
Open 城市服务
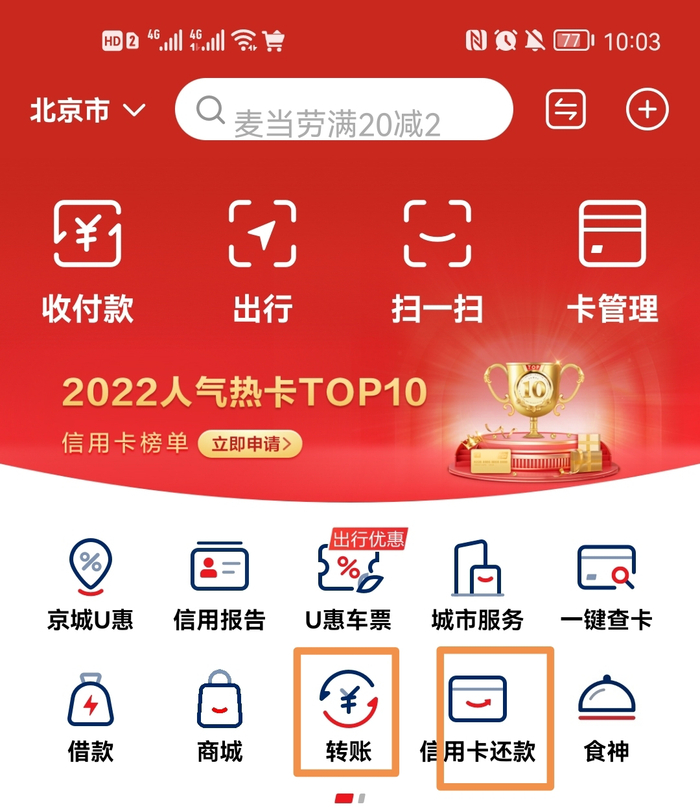pyautogui.click(x=477, y=585)
